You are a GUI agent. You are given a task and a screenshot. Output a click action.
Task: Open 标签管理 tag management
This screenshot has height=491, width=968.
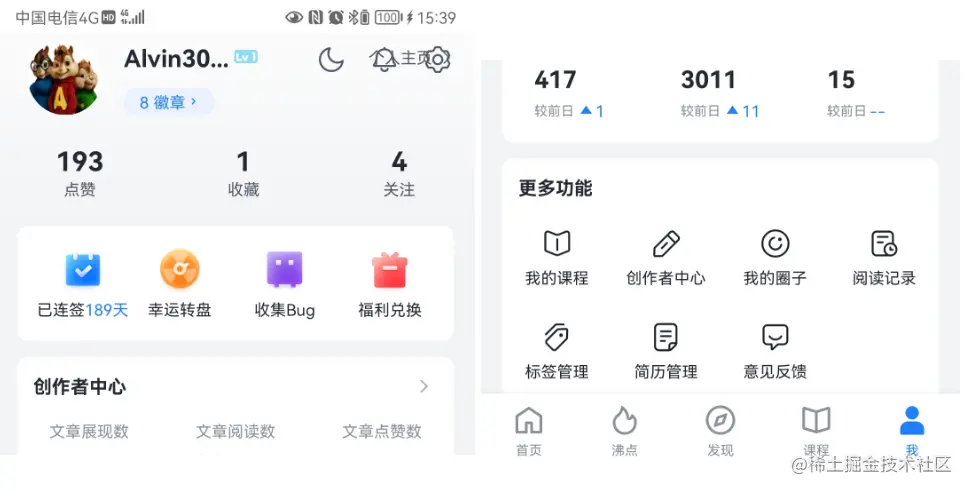point(557,350)
